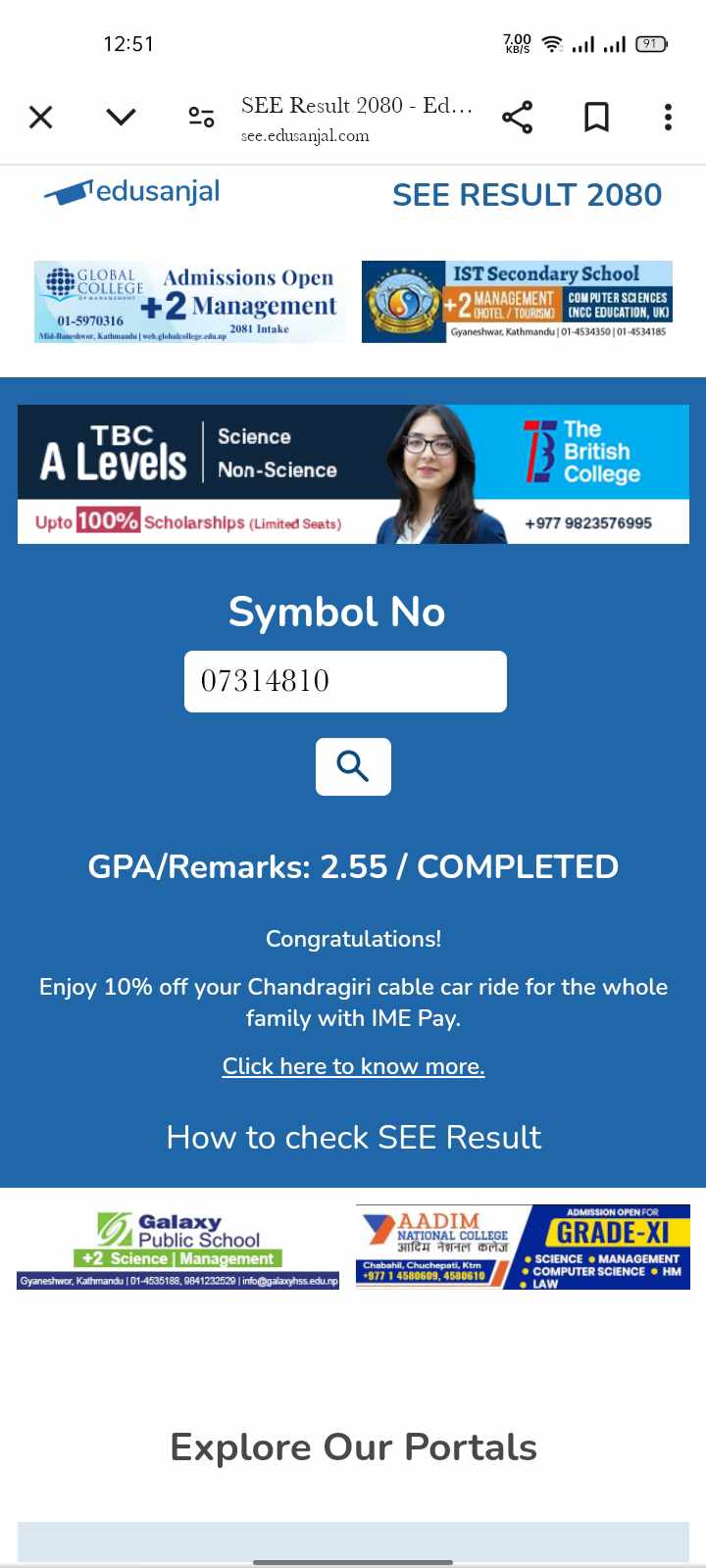Bookmark this page
This screenshot has width=706, height=1568.
tap(596, 118)
